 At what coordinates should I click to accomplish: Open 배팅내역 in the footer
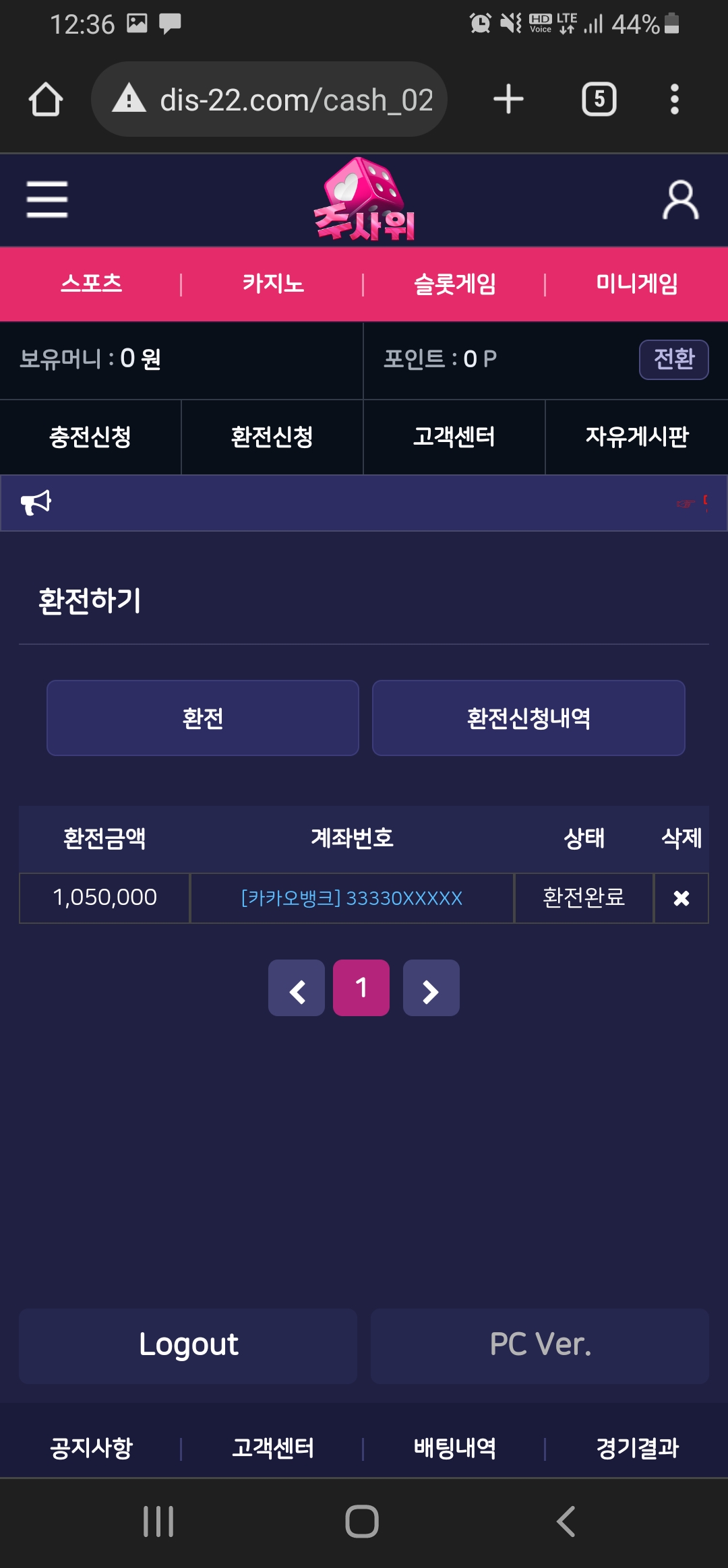point(455,1448)
